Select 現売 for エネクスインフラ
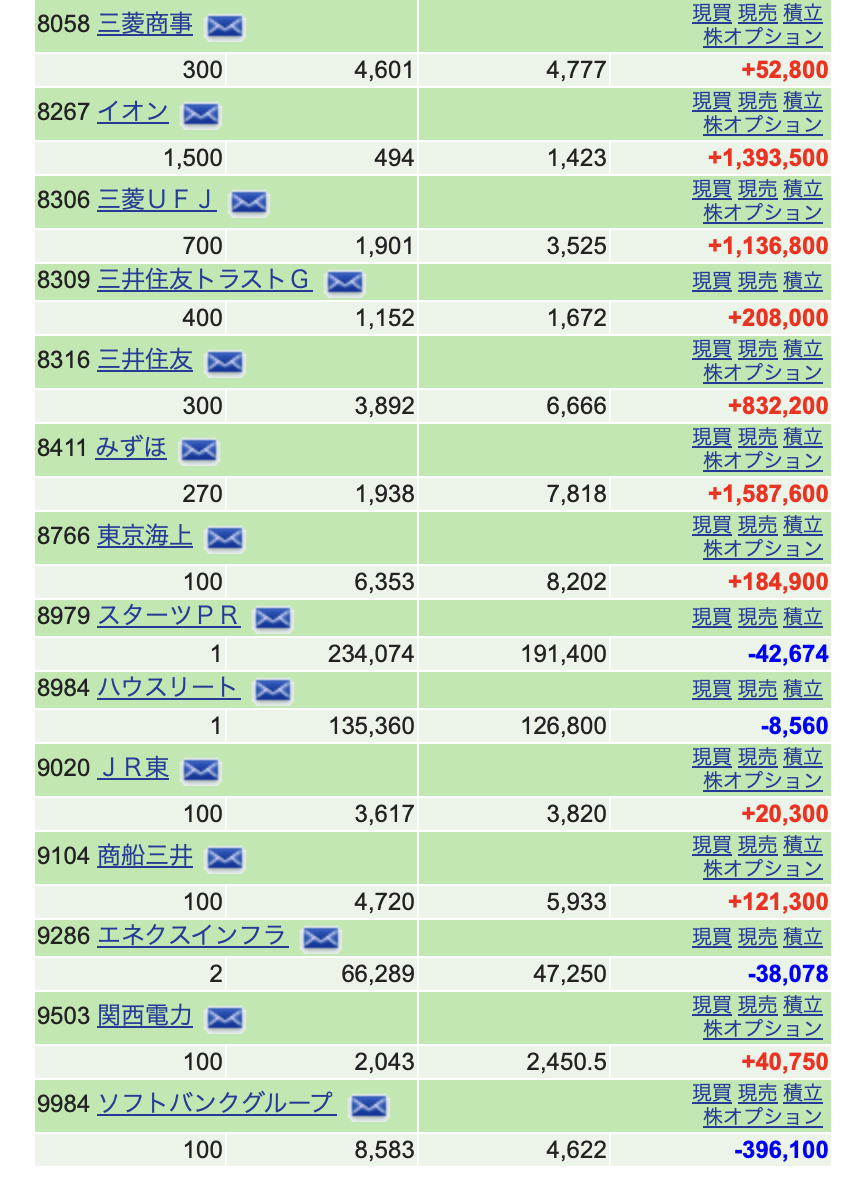Viewport: 860px width, 1180px height. point(757,937)
